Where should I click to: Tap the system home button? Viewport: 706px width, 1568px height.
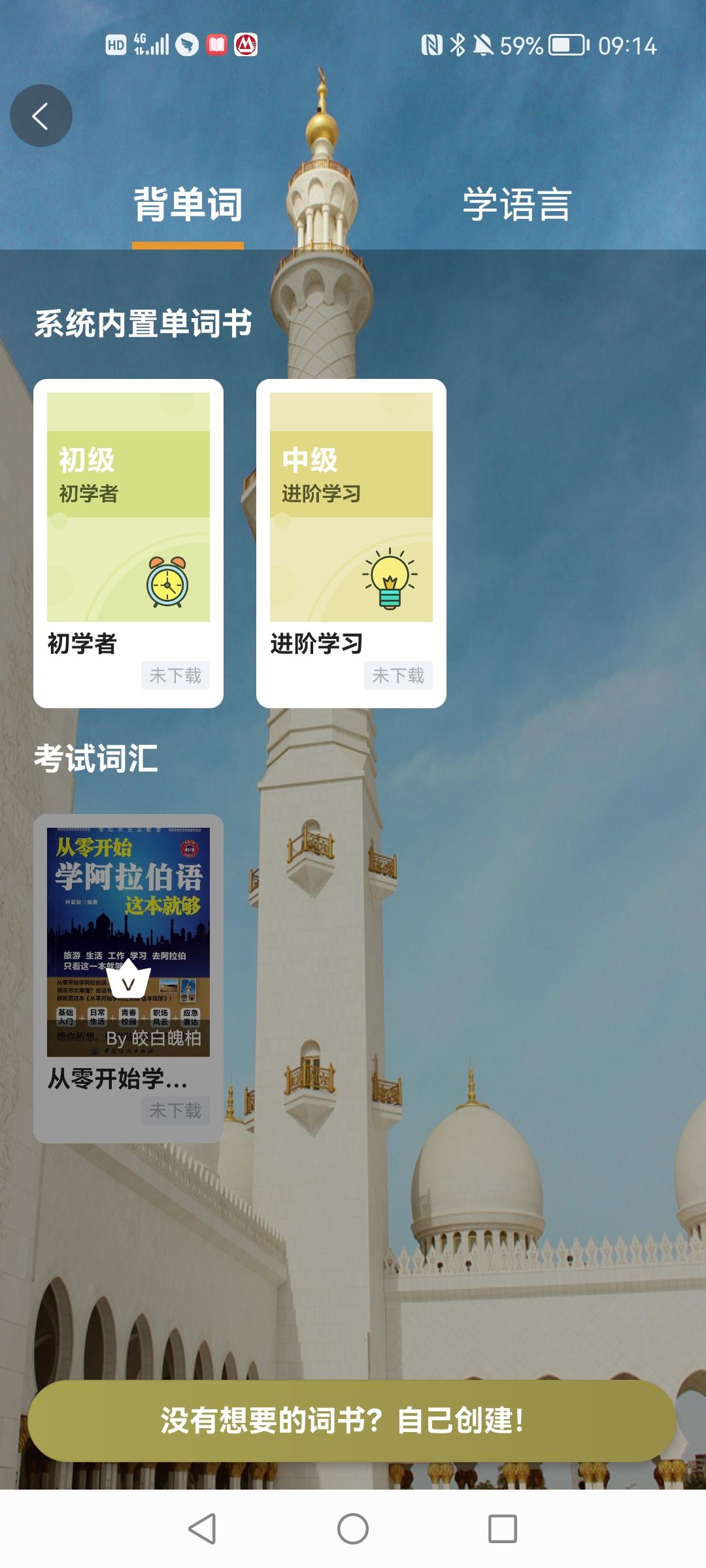click(x=353, y=1529)
